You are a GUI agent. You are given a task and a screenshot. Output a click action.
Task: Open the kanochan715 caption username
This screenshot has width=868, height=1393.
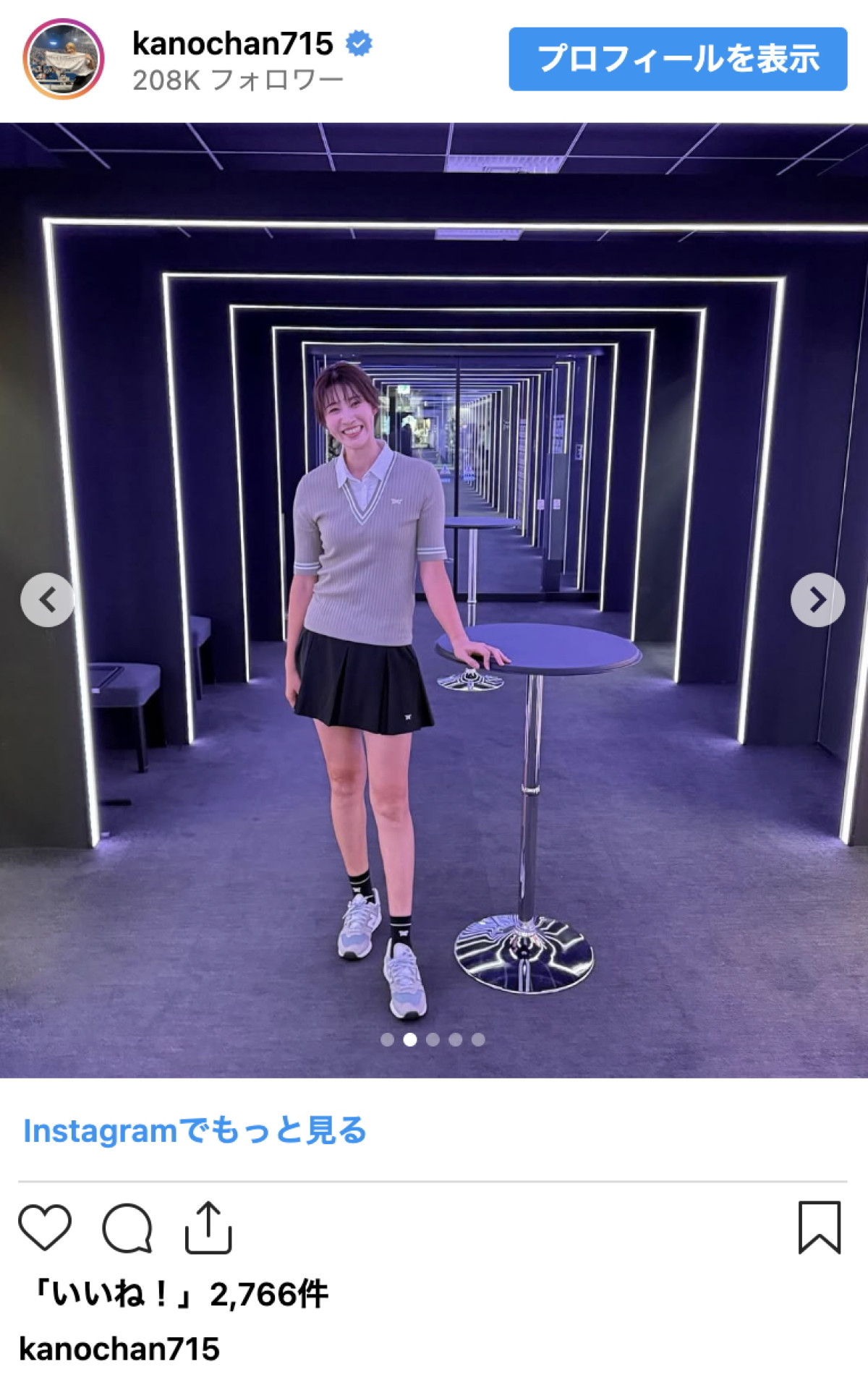pos(119,1350)
